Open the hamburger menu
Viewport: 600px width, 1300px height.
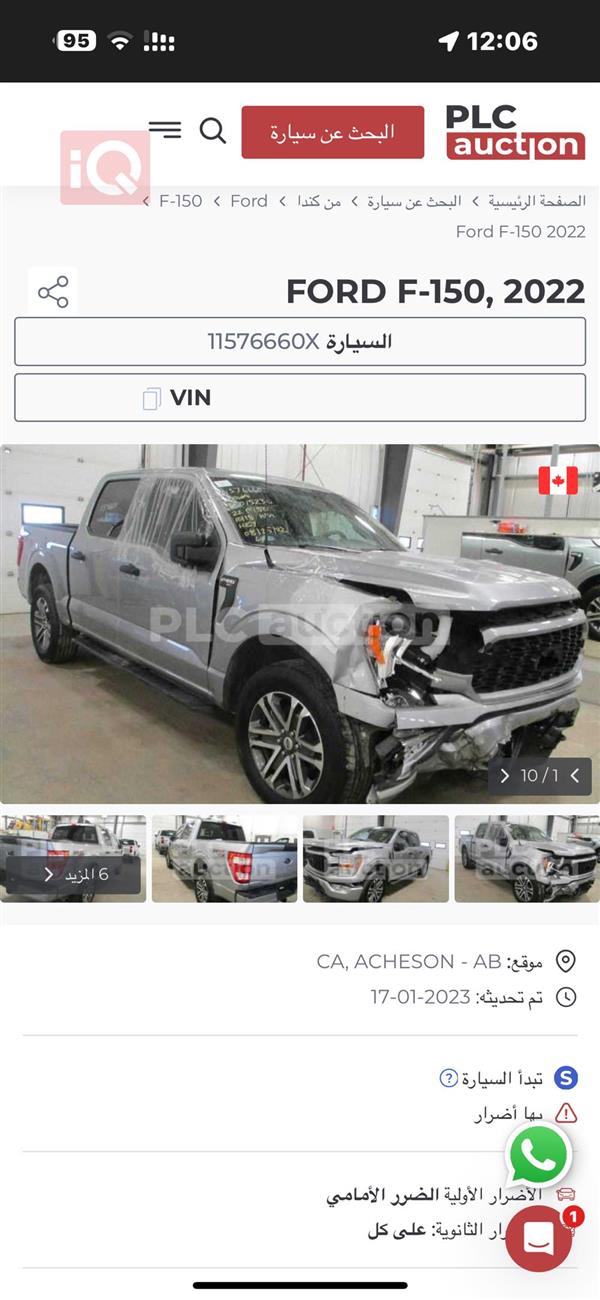pos(165,130)
